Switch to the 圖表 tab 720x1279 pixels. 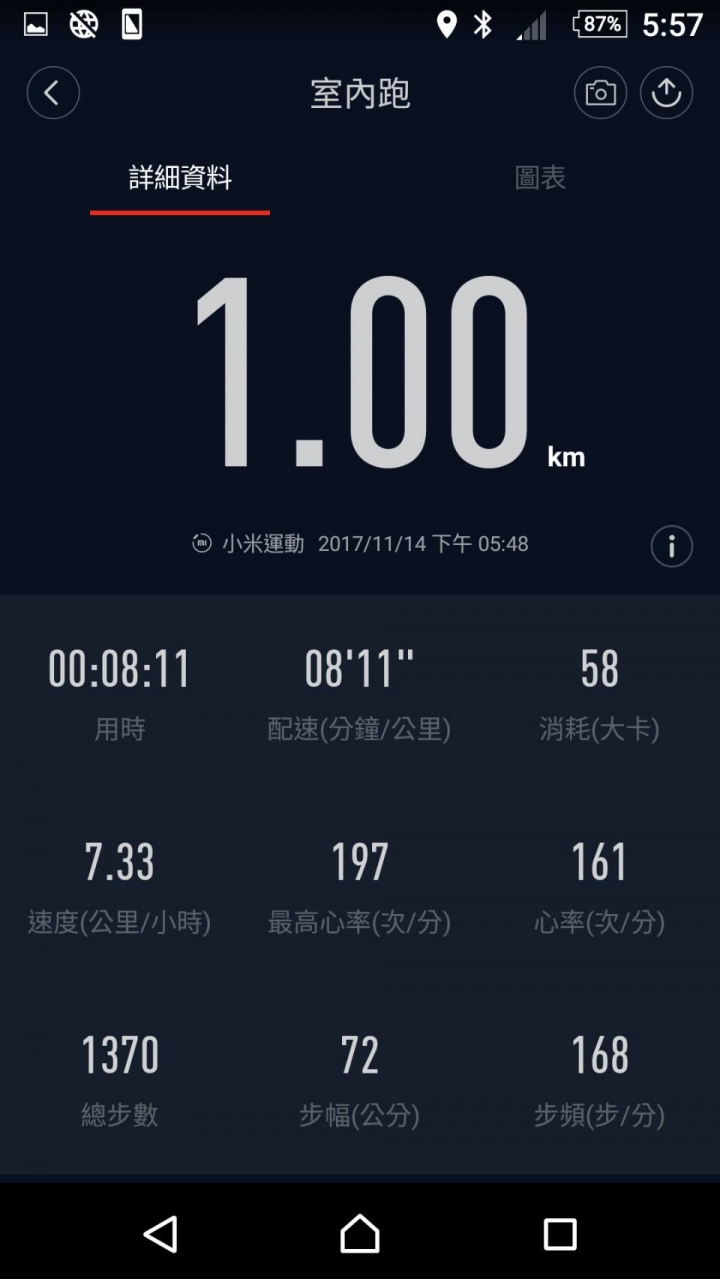(x=540, y=178)
